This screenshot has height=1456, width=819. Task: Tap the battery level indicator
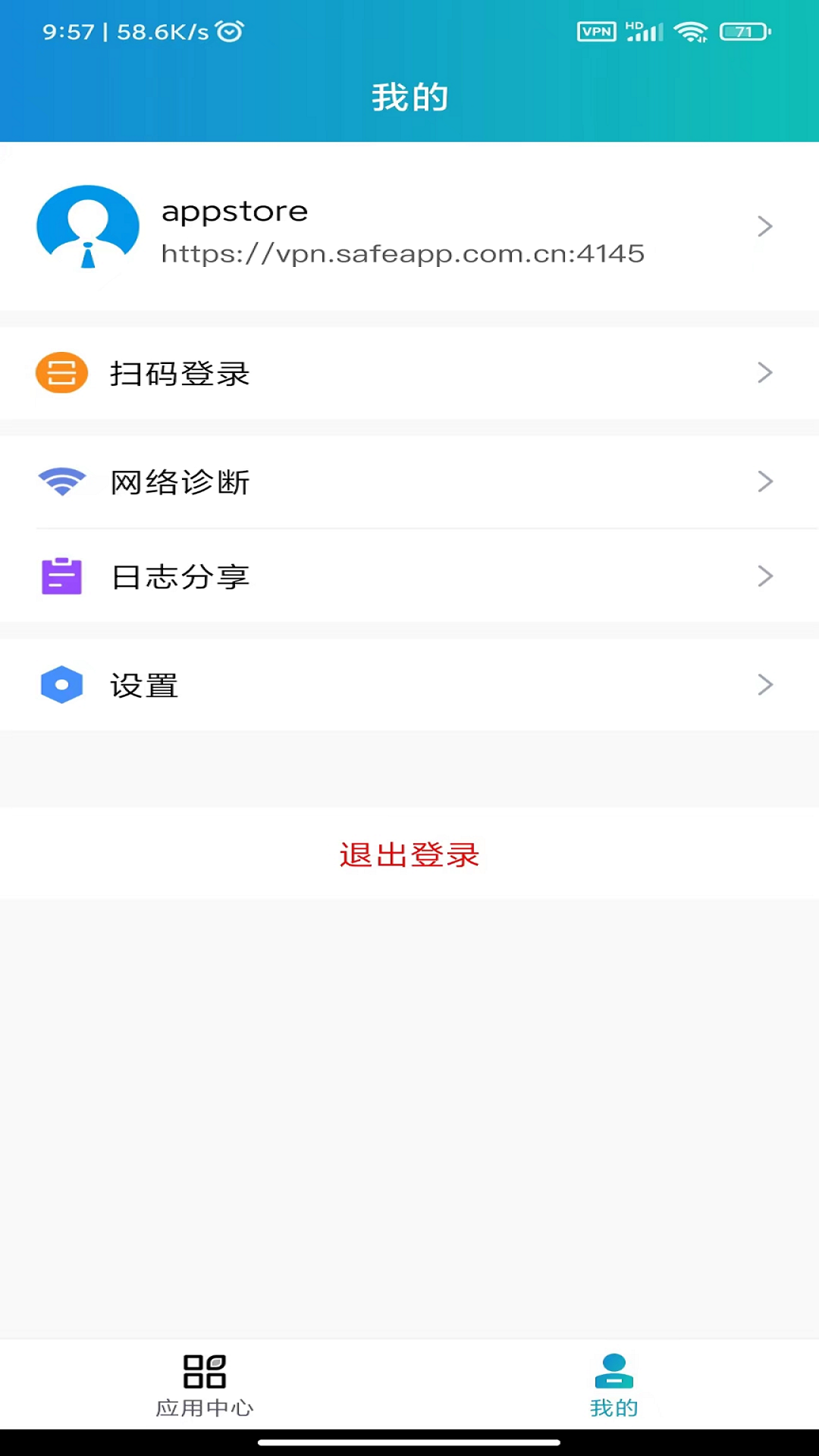coord(742,32)
